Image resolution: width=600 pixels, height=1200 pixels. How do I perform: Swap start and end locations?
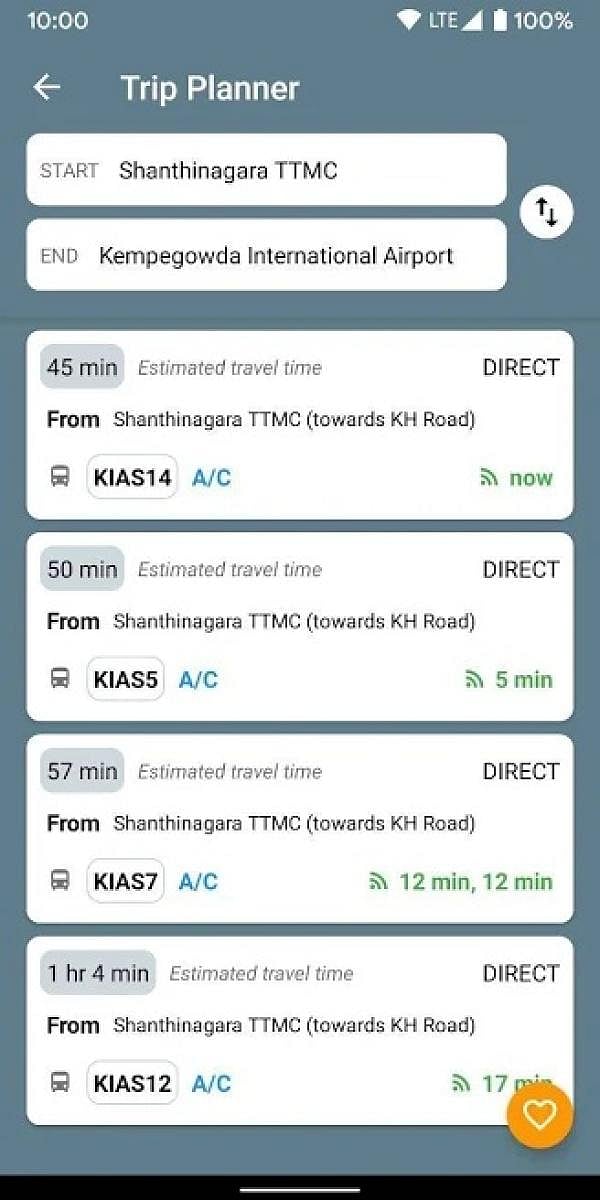(547, 212)
